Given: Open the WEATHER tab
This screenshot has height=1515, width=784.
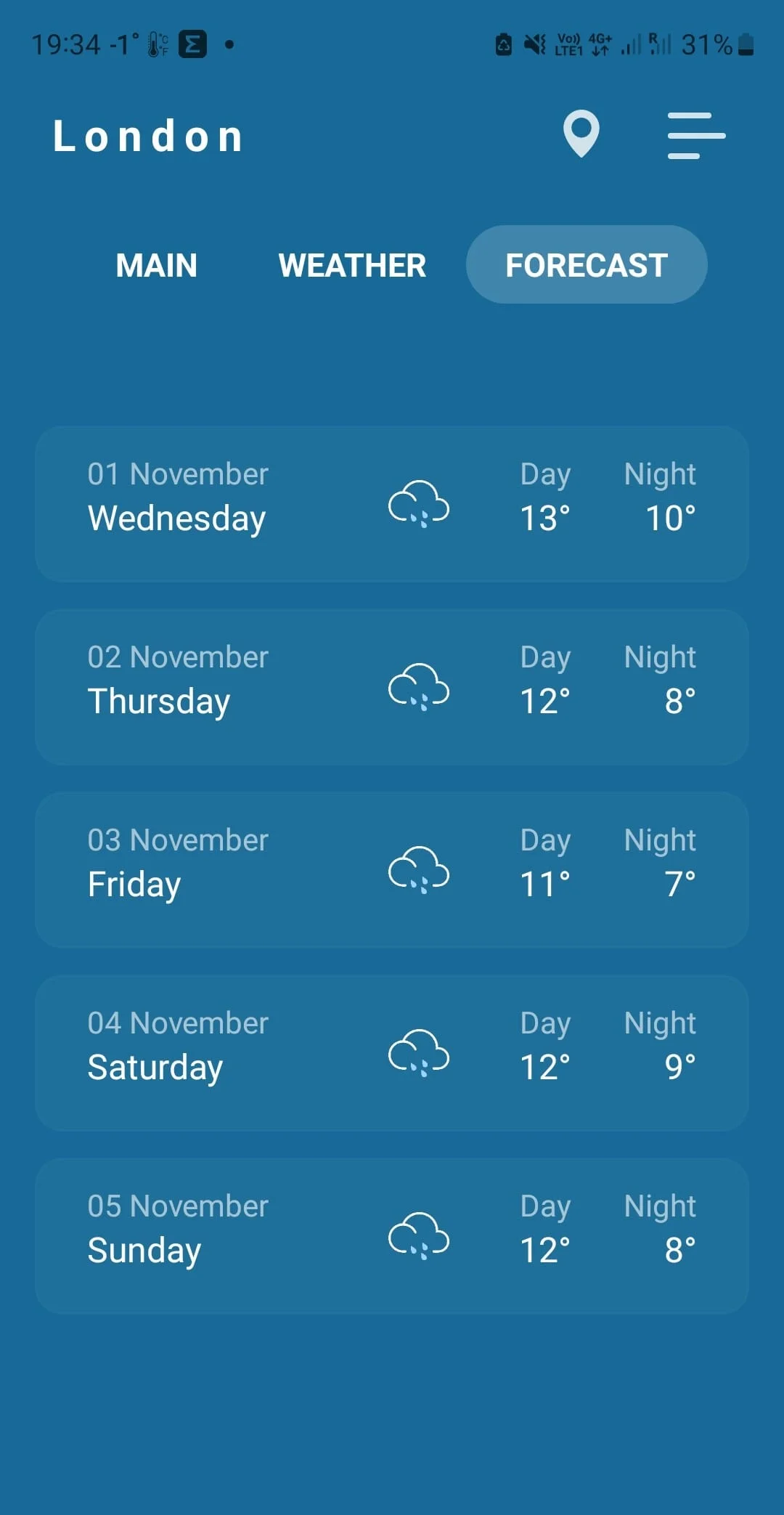Looking at the screenshot, I should click(x=353, y=265).
